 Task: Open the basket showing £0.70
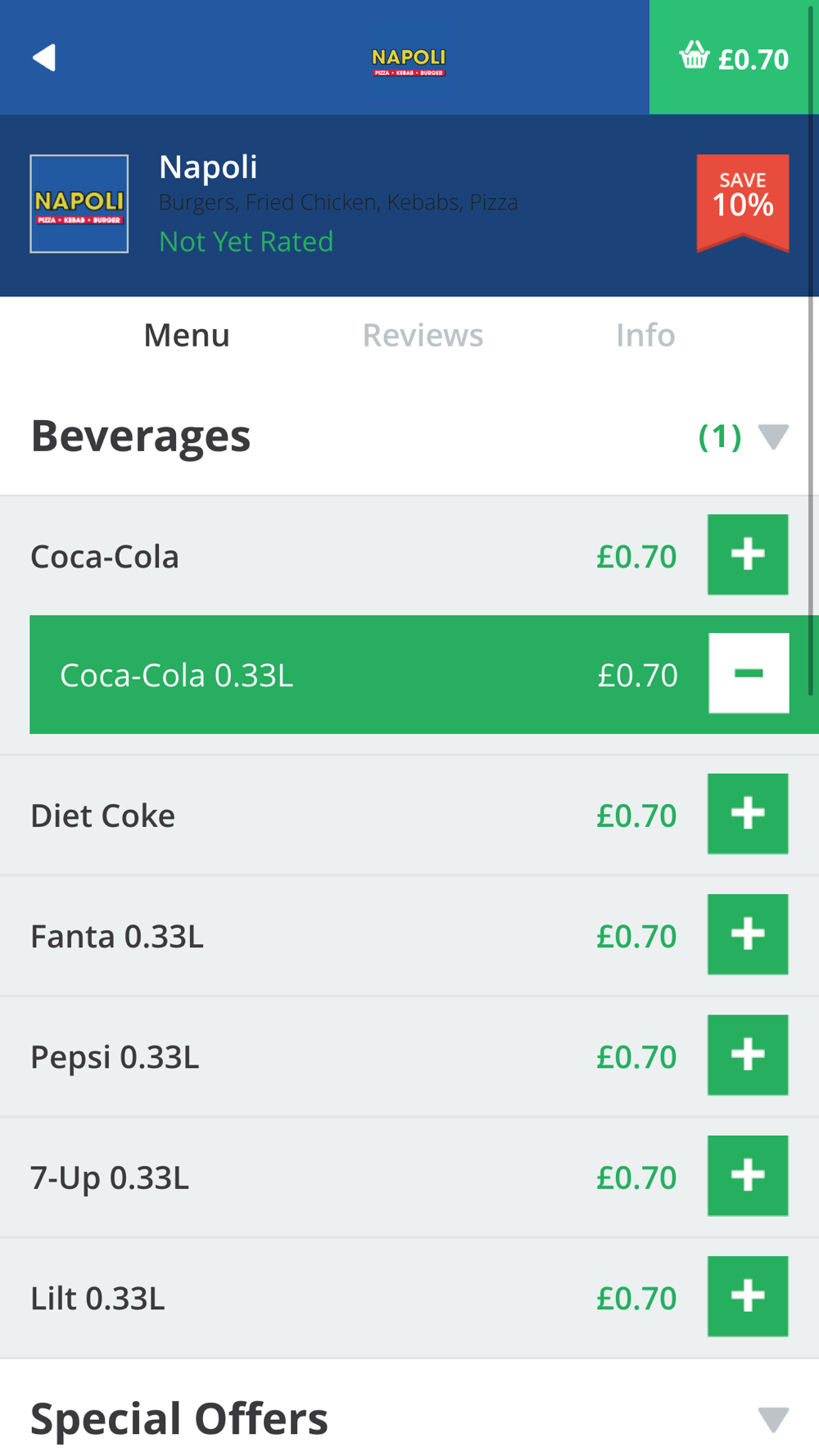(x=734, y=57)
